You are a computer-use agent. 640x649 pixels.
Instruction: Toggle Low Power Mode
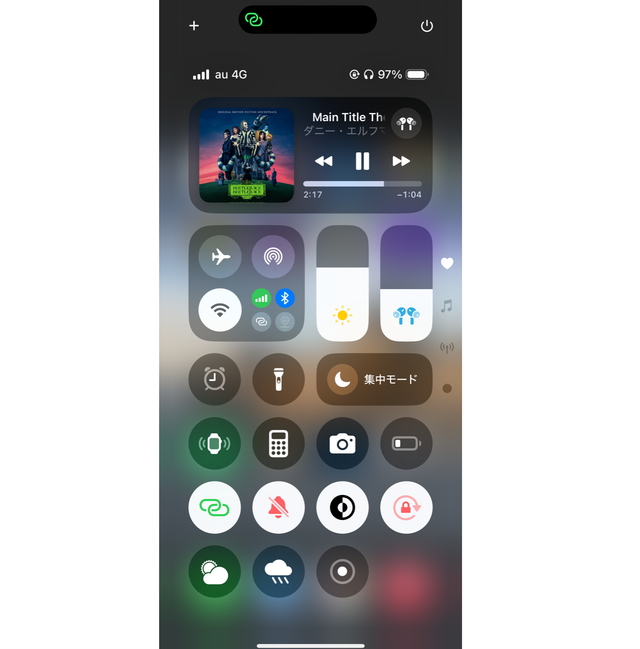coord(406,444)
